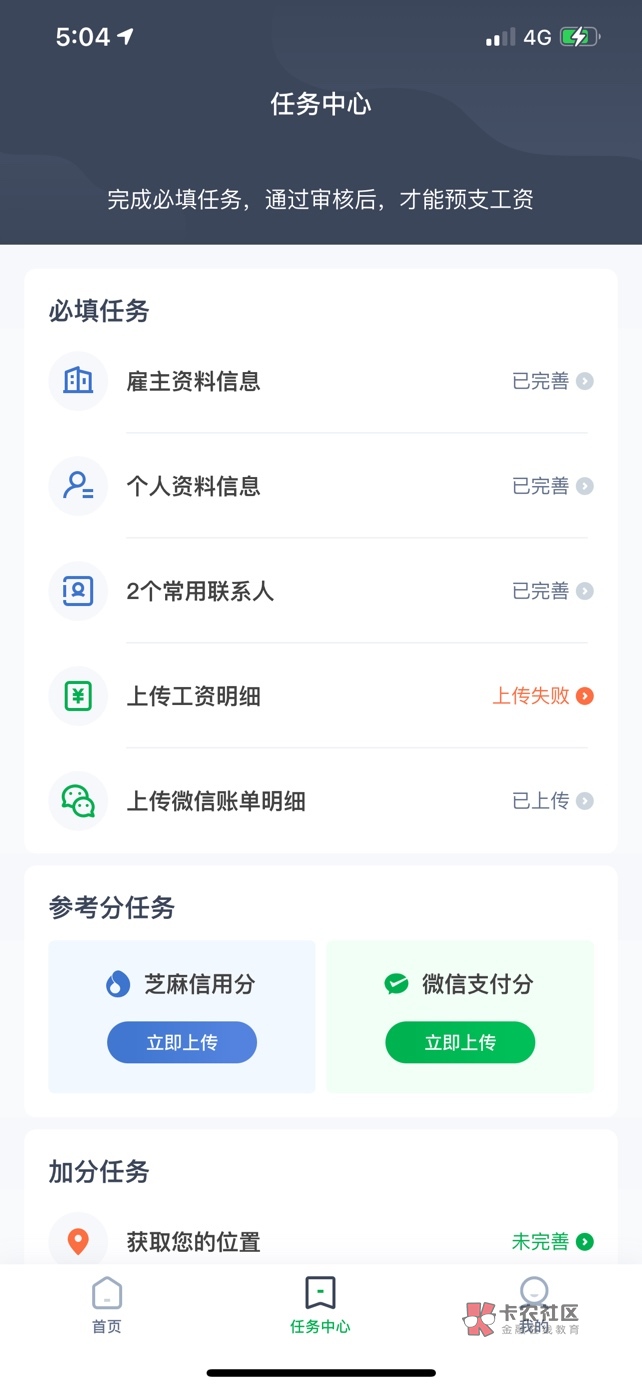This screenshot has height=1389, width=642.
Task: Open the 2个常用联系人 row
Action: pos(321,591)
